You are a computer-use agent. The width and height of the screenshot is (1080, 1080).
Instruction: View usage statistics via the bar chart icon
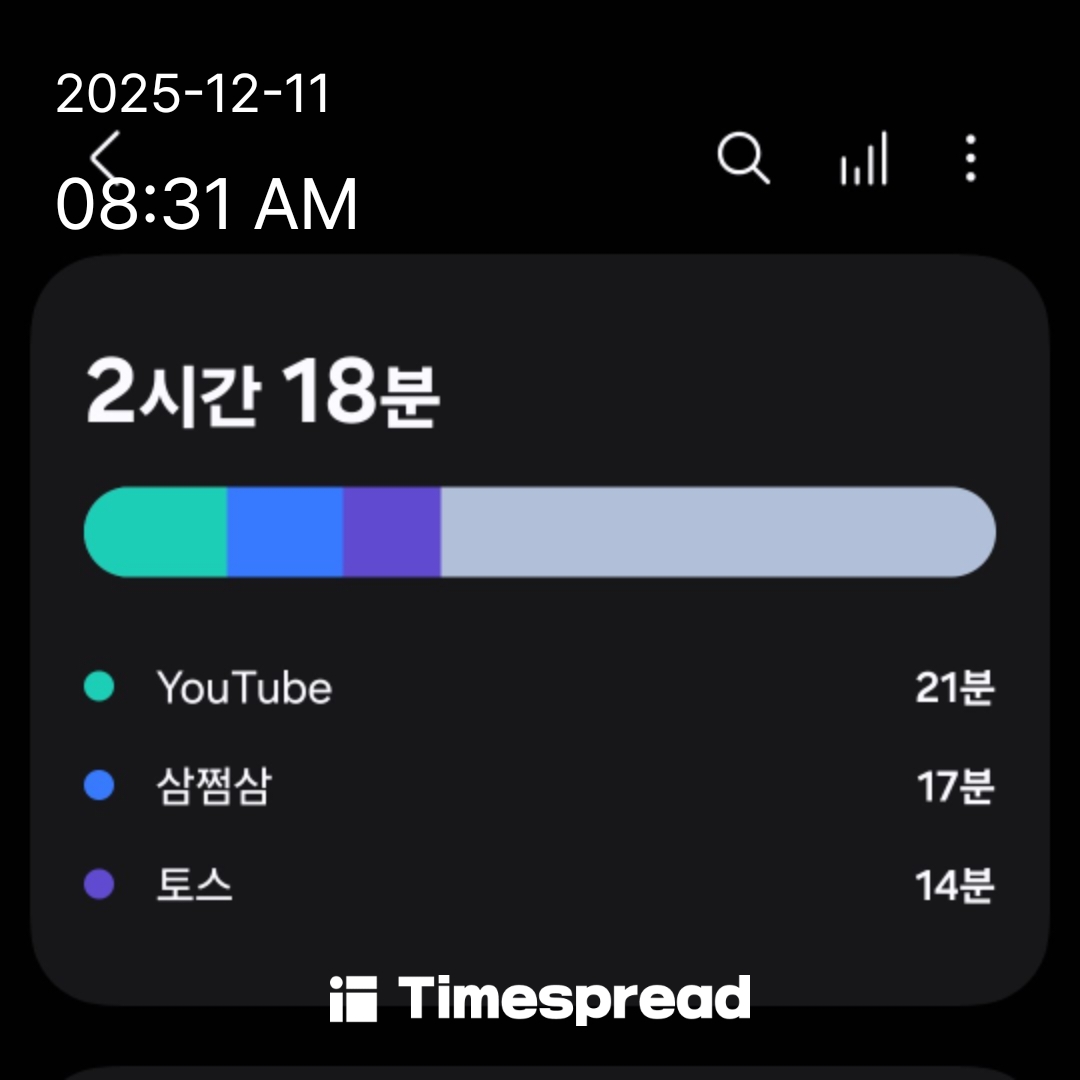[863, 160]
